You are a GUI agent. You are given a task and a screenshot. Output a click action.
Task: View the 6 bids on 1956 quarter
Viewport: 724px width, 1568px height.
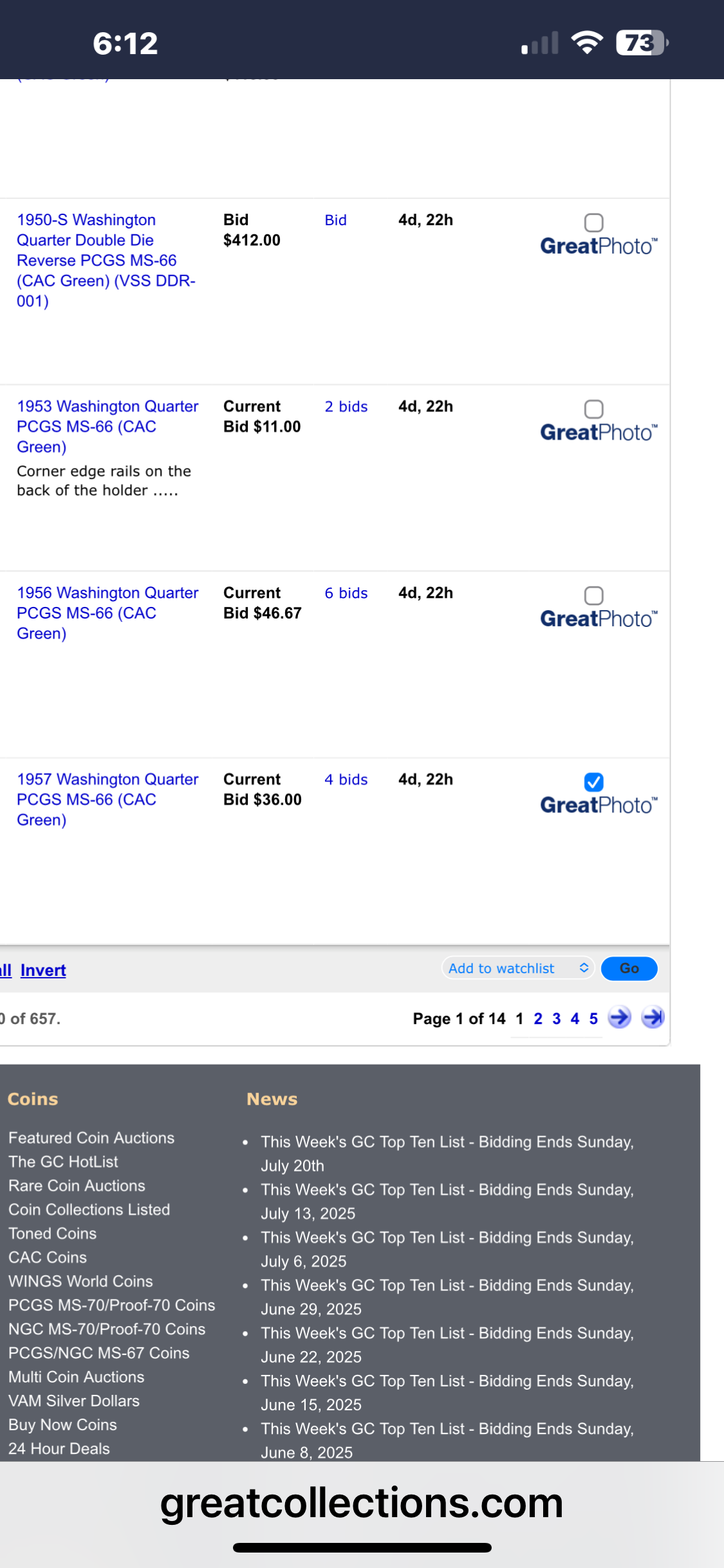click(346, 593)
